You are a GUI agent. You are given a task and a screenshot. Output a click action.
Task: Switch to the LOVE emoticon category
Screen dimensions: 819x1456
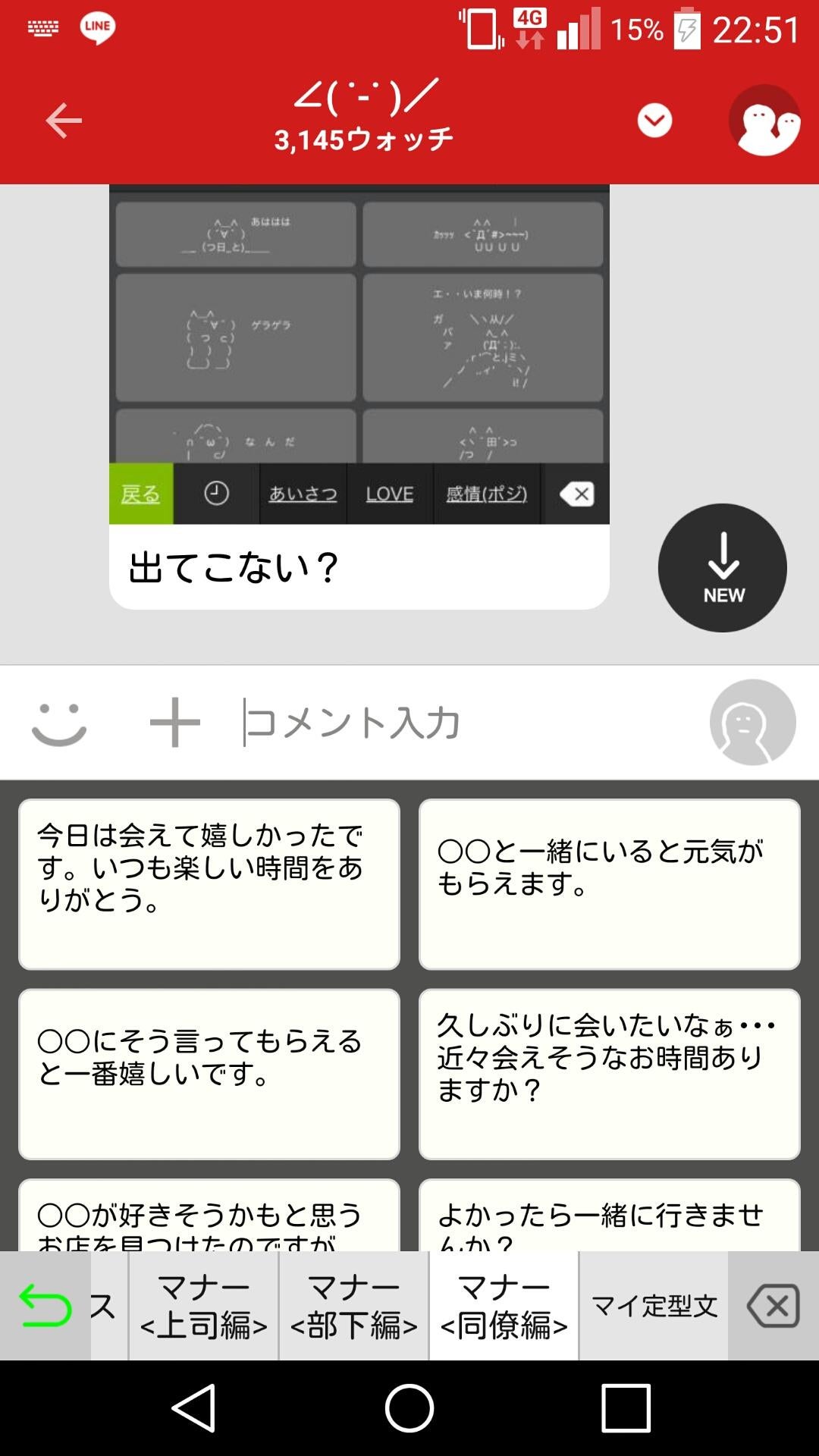[x=388, y=493]
